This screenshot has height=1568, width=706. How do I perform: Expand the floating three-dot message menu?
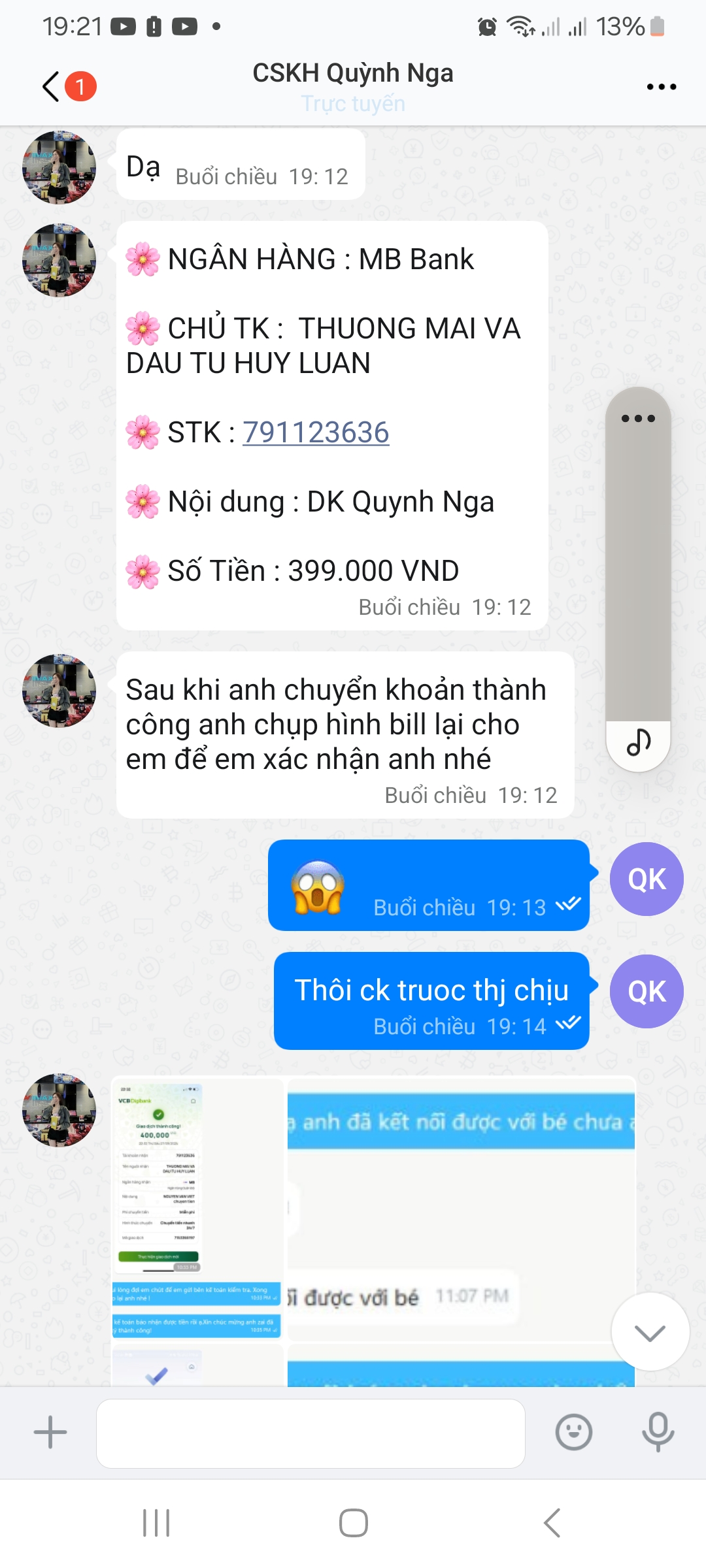(x=637, y=418)
